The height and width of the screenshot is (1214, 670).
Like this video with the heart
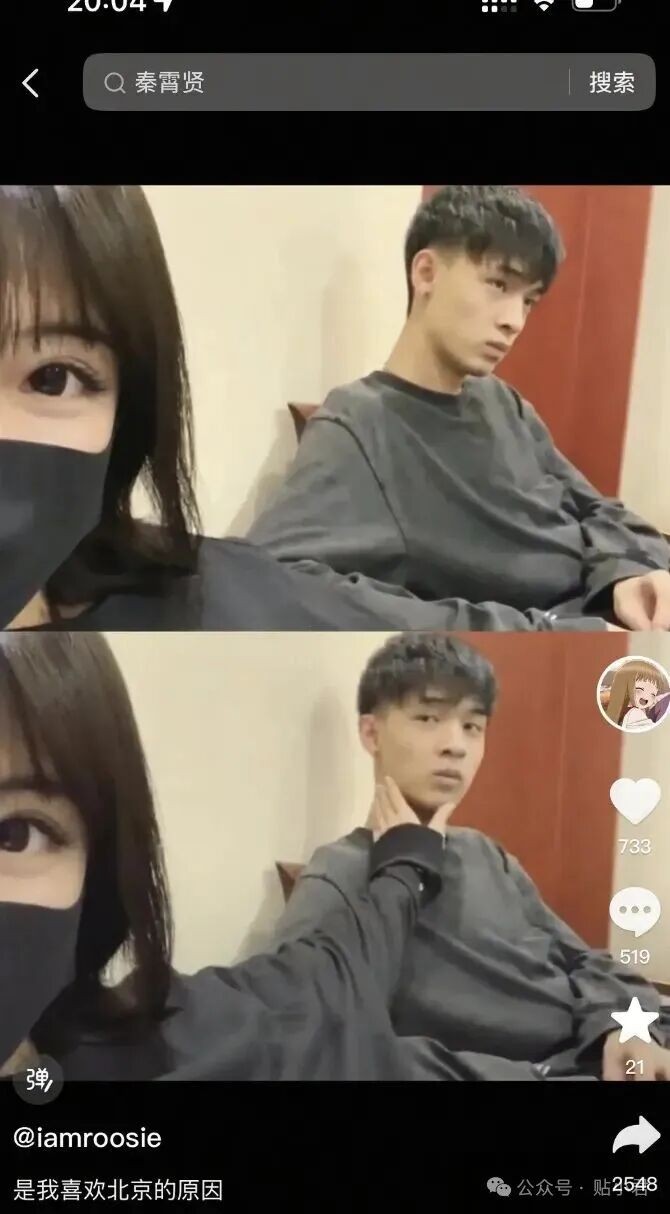point(634,803)
